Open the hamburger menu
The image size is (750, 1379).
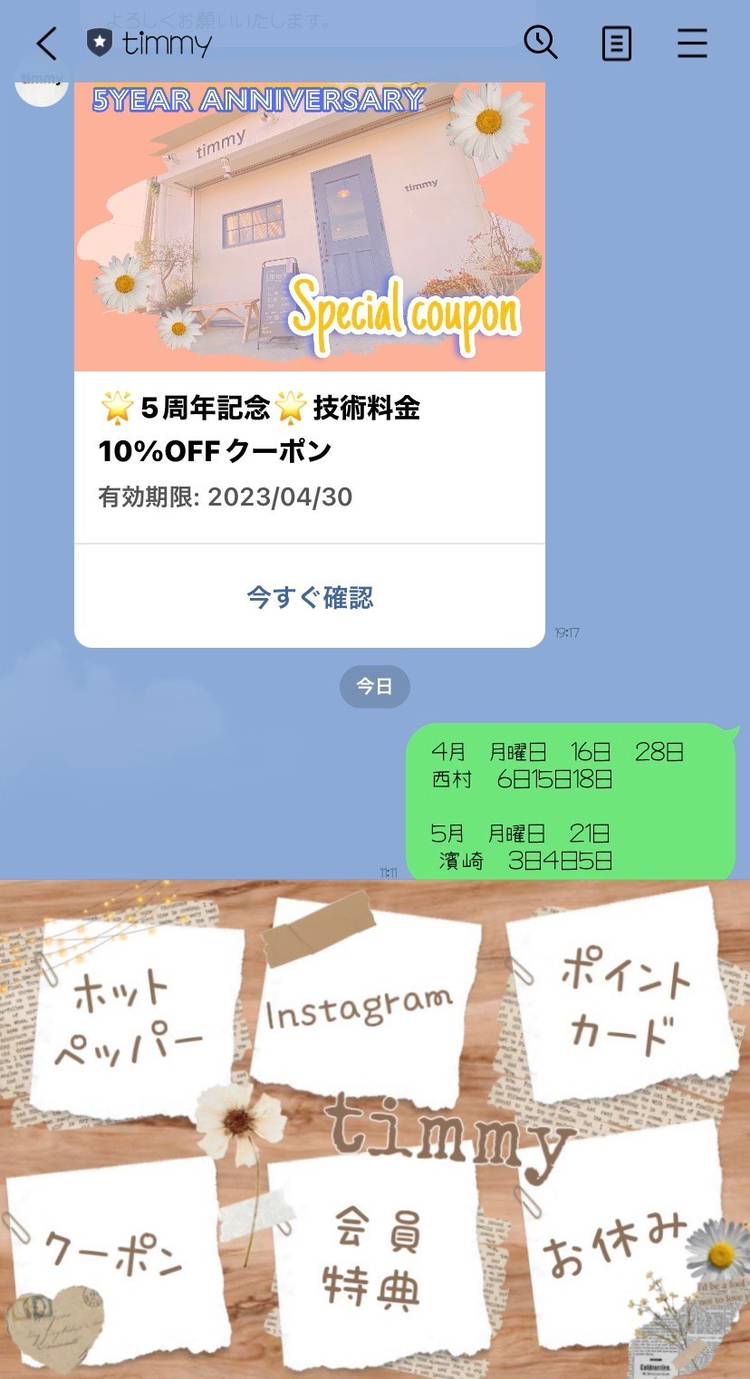pyautogui.click(x=692, y=44)
